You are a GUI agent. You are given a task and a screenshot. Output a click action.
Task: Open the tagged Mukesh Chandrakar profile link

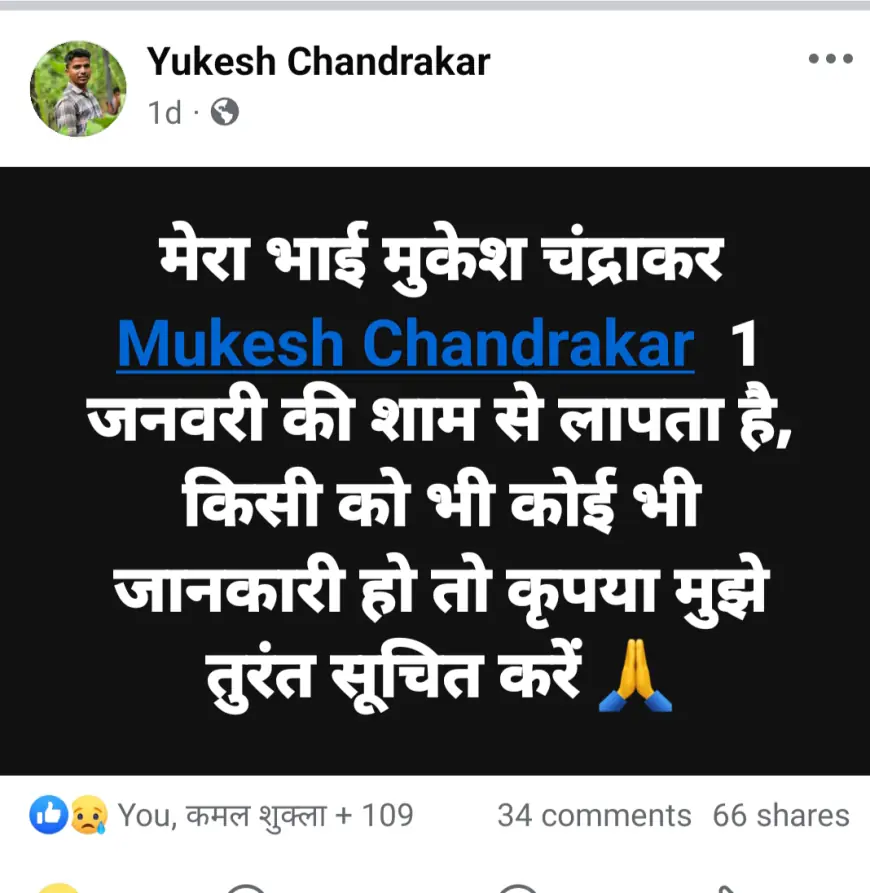[x=405, y=344]
